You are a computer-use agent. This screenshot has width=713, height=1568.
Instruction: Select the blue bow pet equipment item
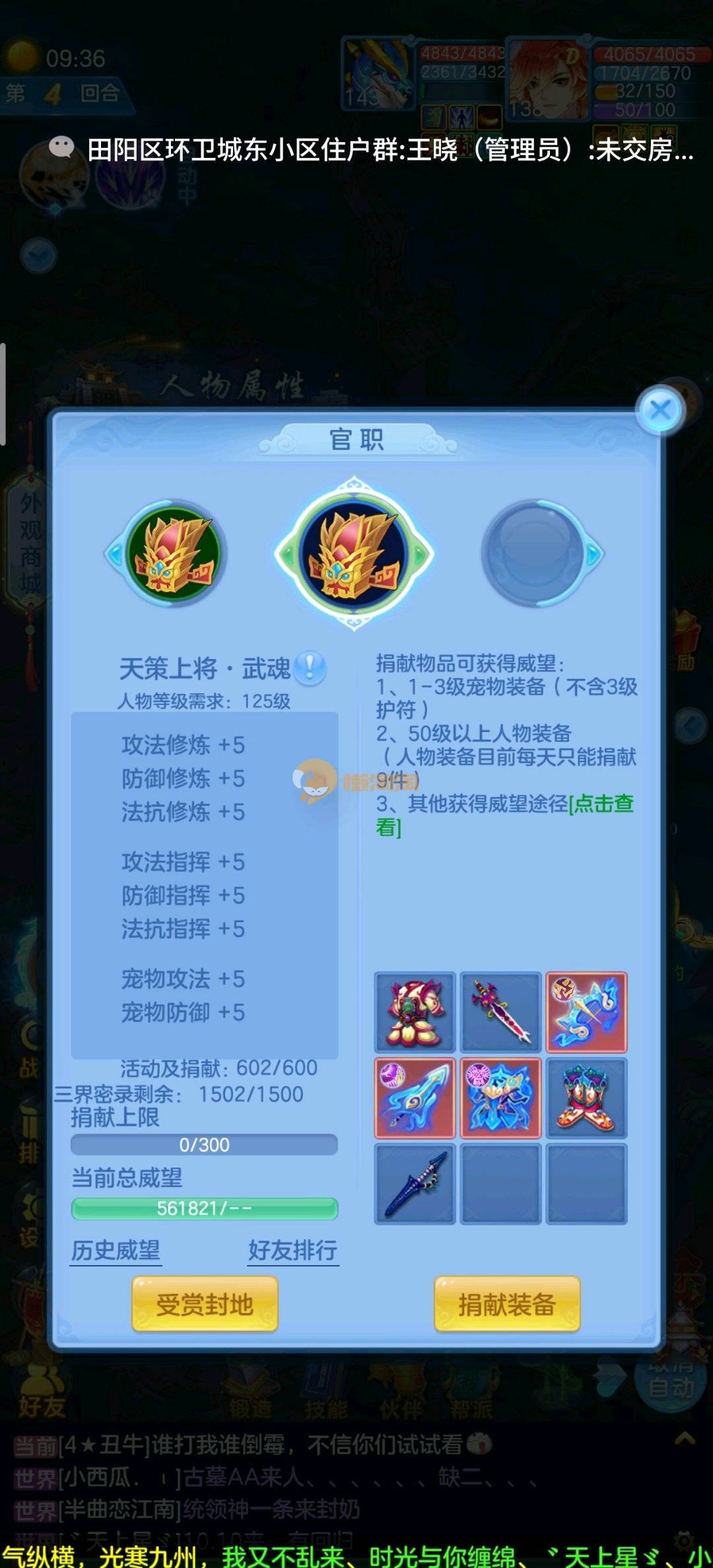point(586,1012)
